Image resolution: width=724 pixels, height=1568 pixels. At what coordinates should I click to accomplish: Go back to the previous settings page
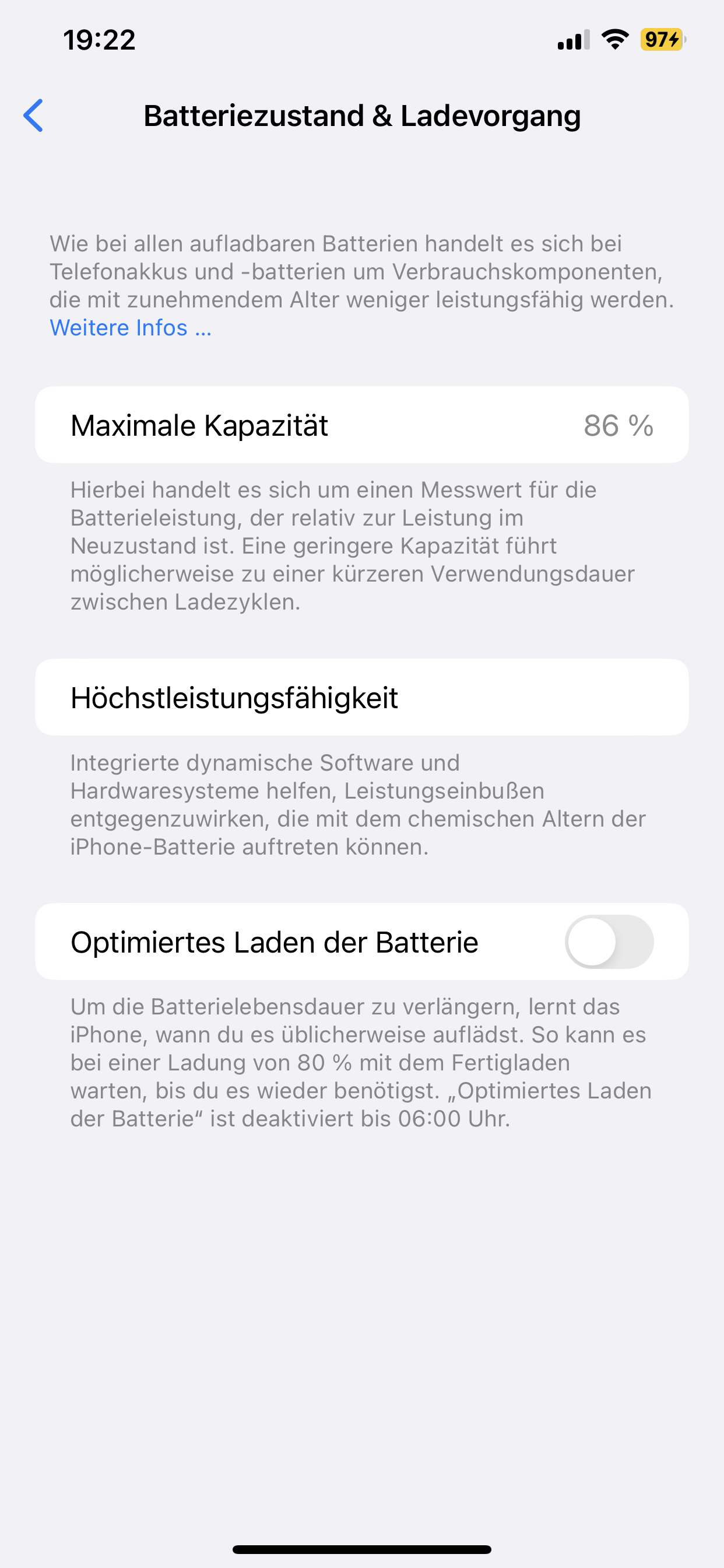(33, 116)
